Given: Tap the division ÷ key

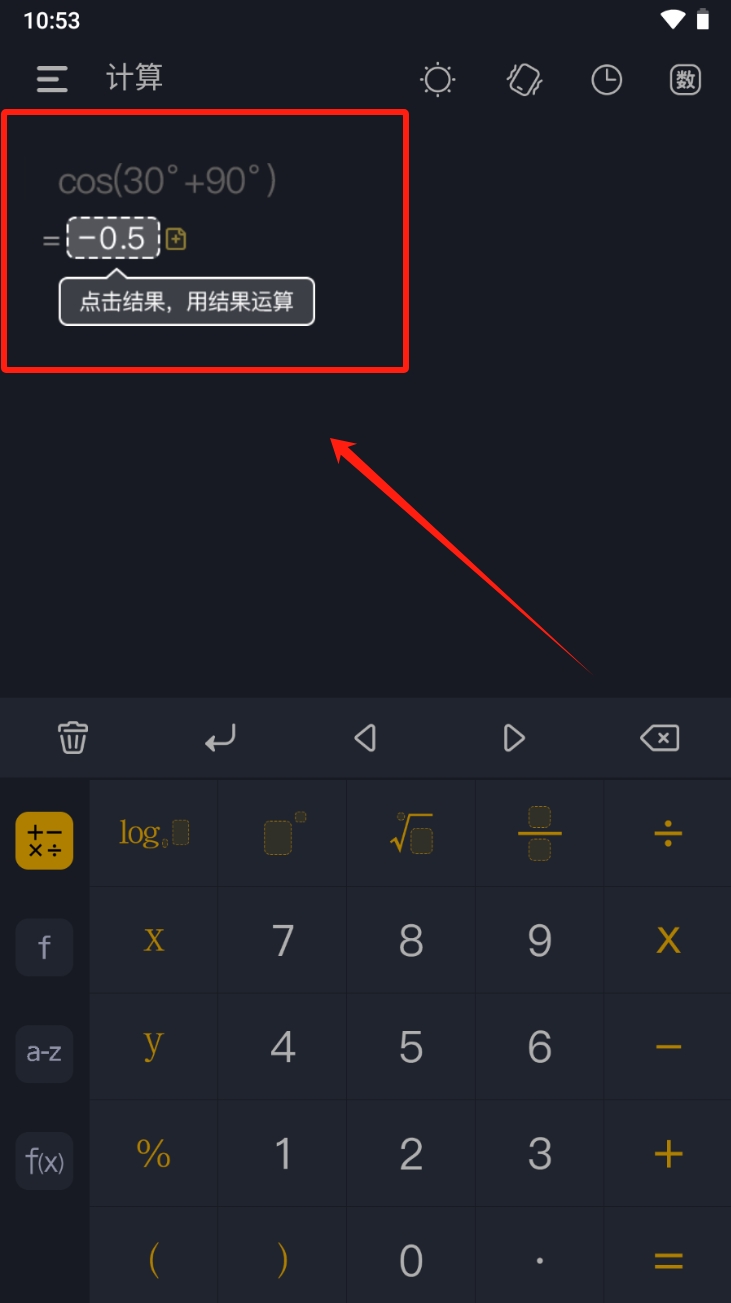Looking at the screenshot, I should pos(667,833).
